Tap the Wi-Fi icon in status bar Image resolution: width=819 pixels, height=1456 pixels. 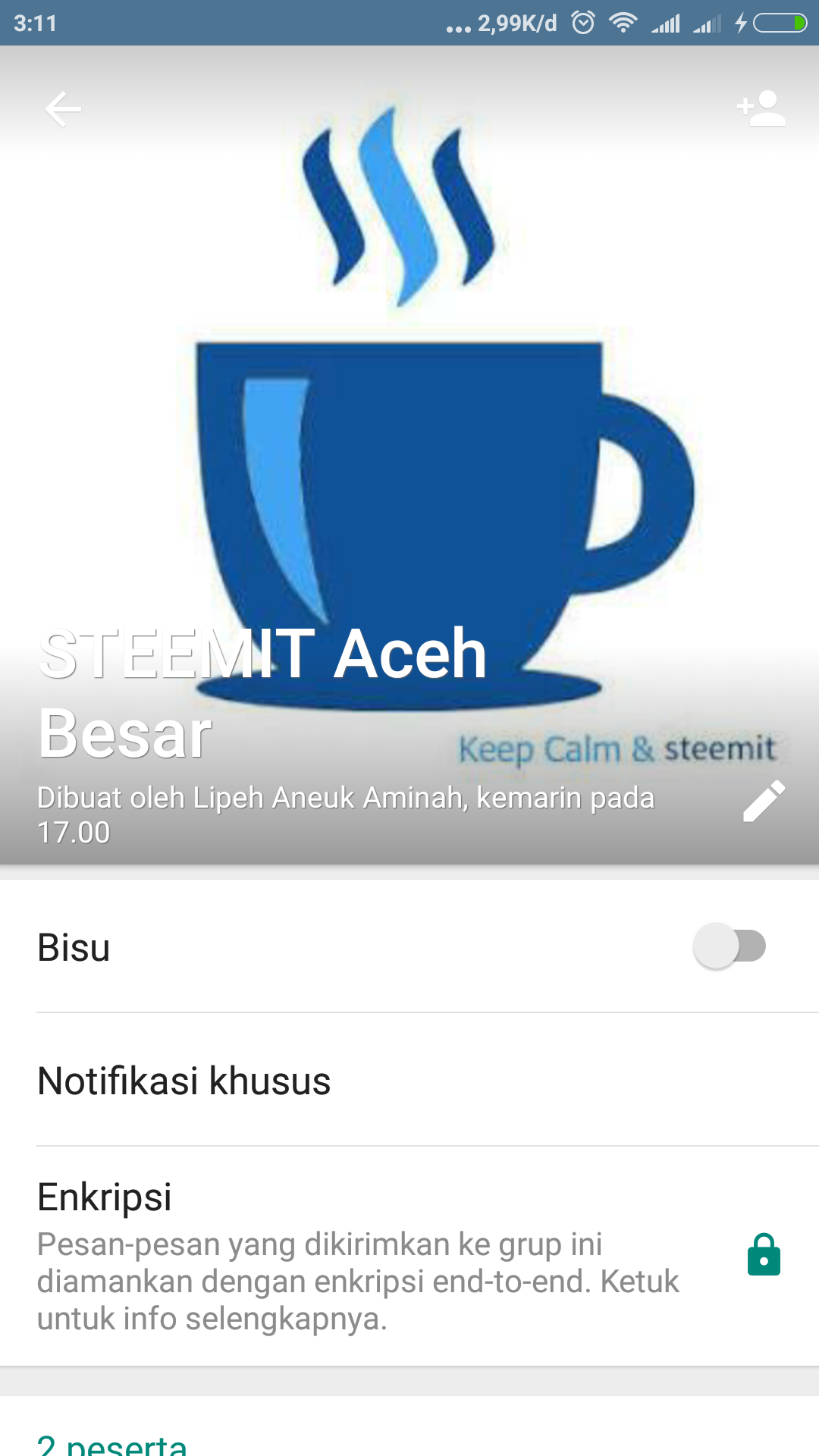pyautogui.click(x=623, y=23)
